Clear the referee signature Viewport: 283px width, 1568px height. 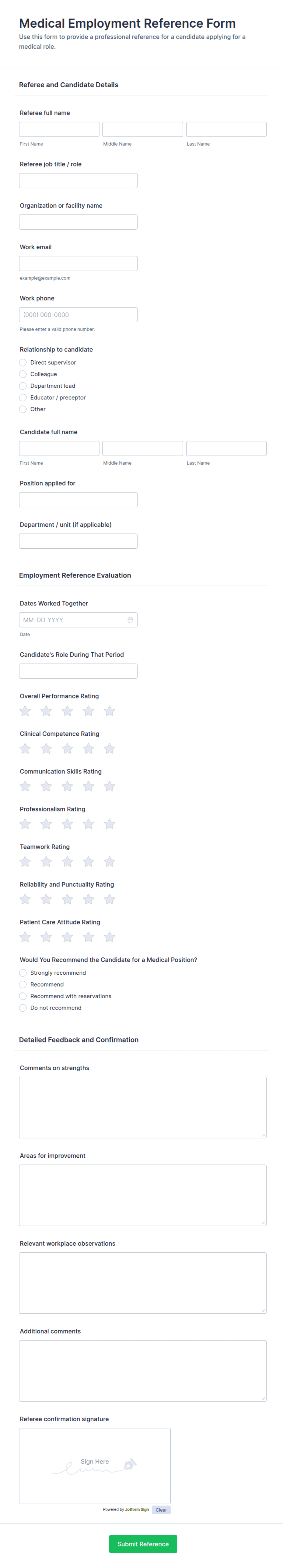161,1510
